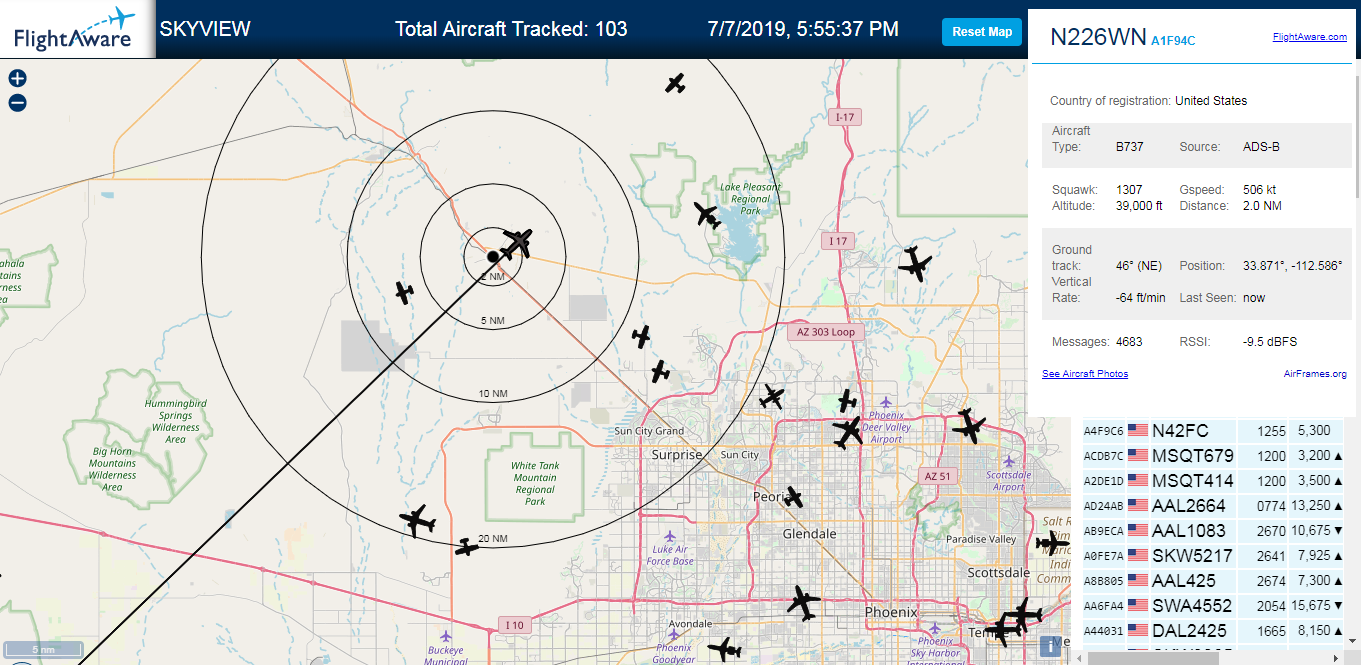Open the map info button
Viewport: 1361px width, 665px height.
[x=1050, y=646]
